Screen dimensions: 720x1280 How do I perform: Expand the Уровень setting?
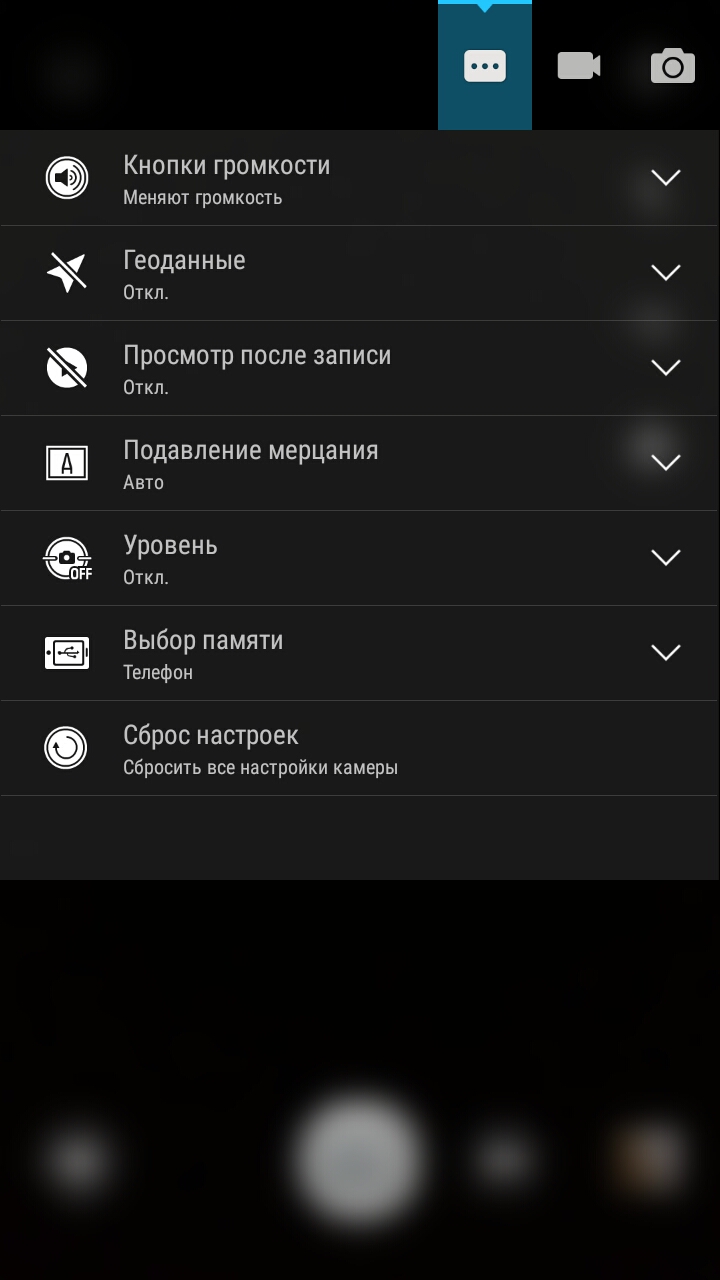click(665, 557)
